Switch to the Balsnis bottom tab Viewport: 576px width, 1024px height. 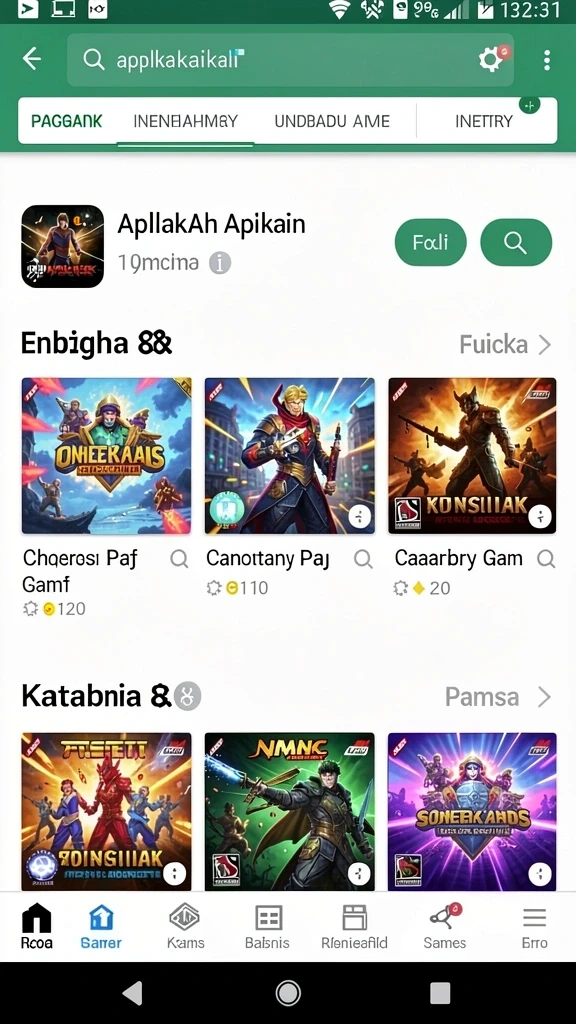coord(268,927)
